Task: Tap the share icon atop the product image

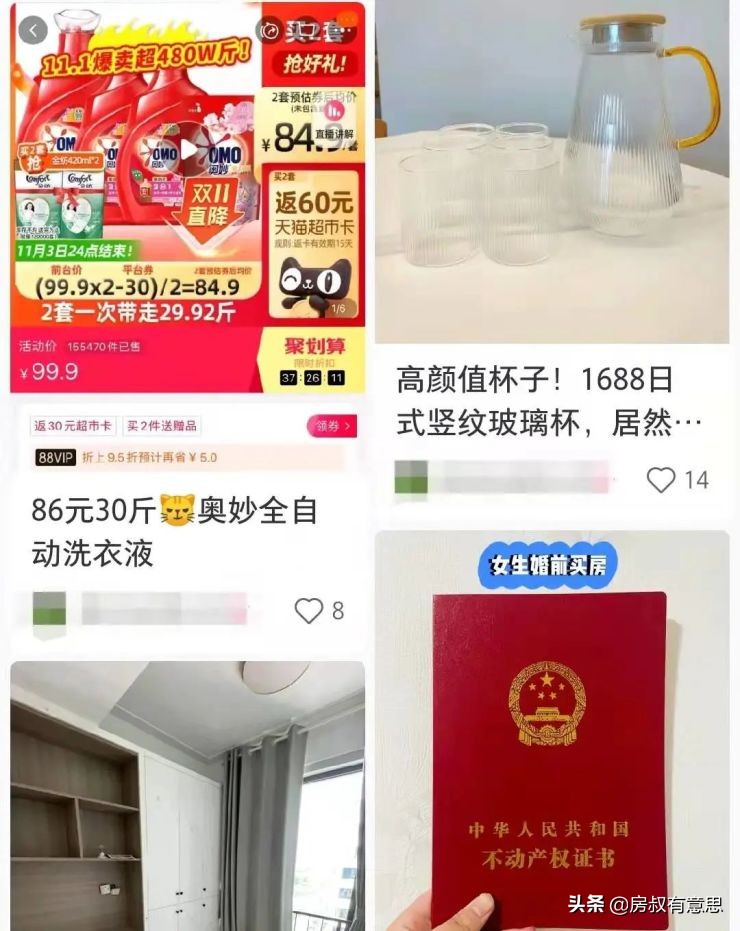Action: (273, 31)
